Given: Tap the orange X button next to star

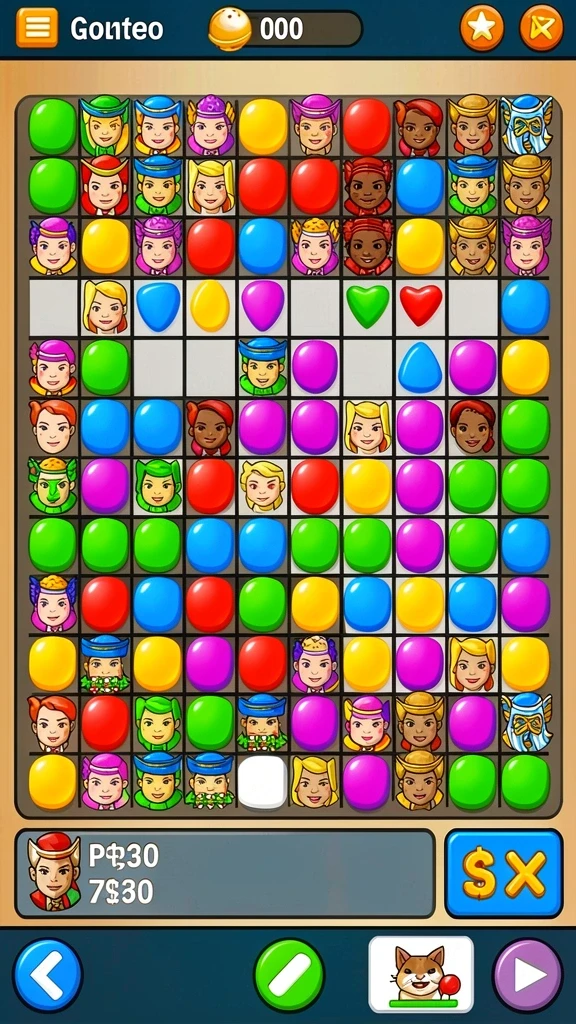Looking at the screenshot, I should 541,28.
